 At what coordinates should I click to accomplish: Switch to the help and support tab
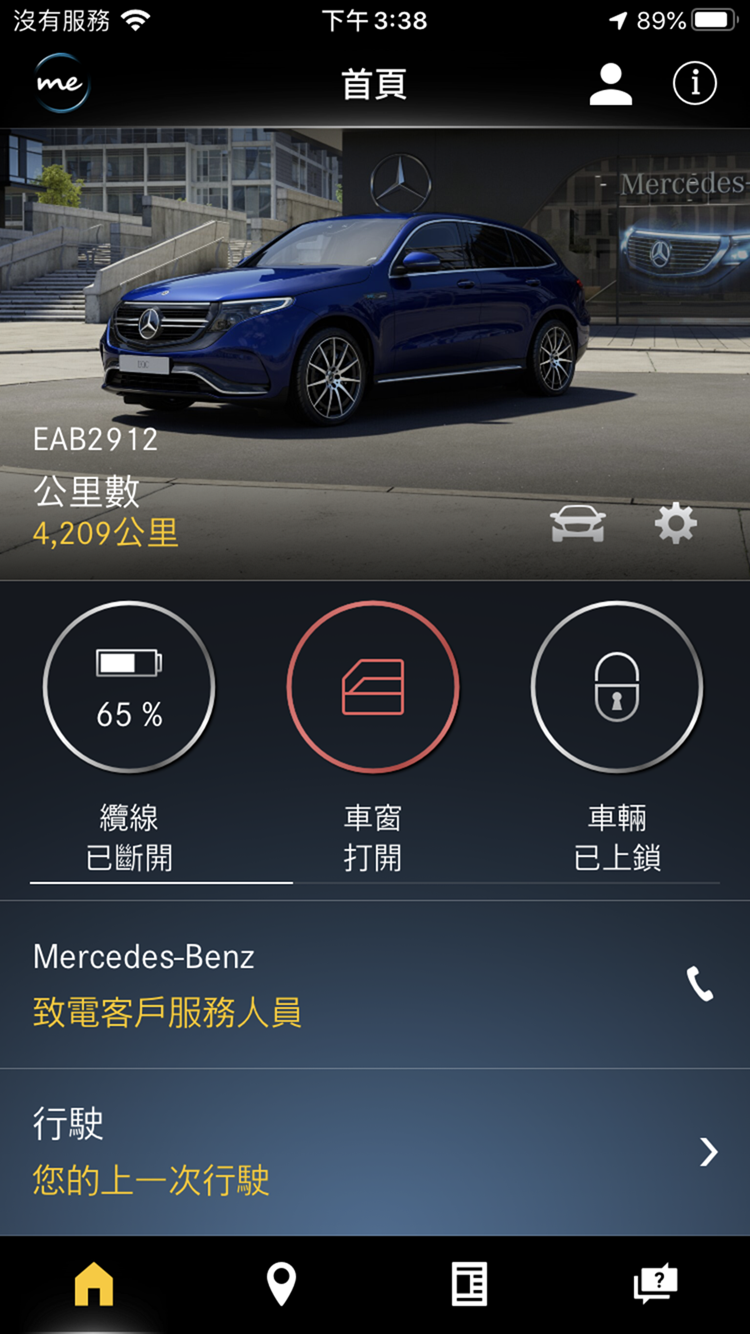(656, 1284)
